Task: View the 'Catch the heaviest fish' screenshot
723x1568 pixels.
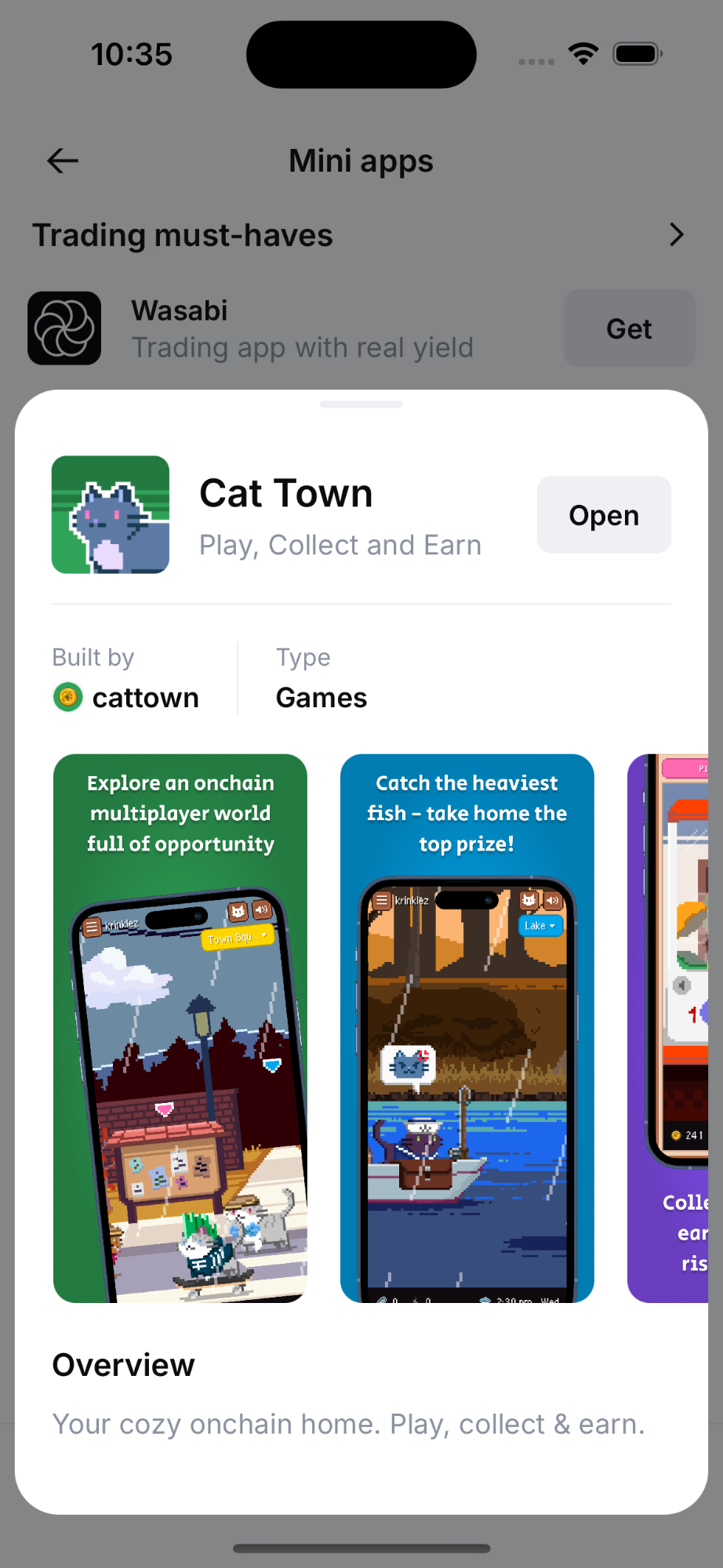Action: (467, 1028)
